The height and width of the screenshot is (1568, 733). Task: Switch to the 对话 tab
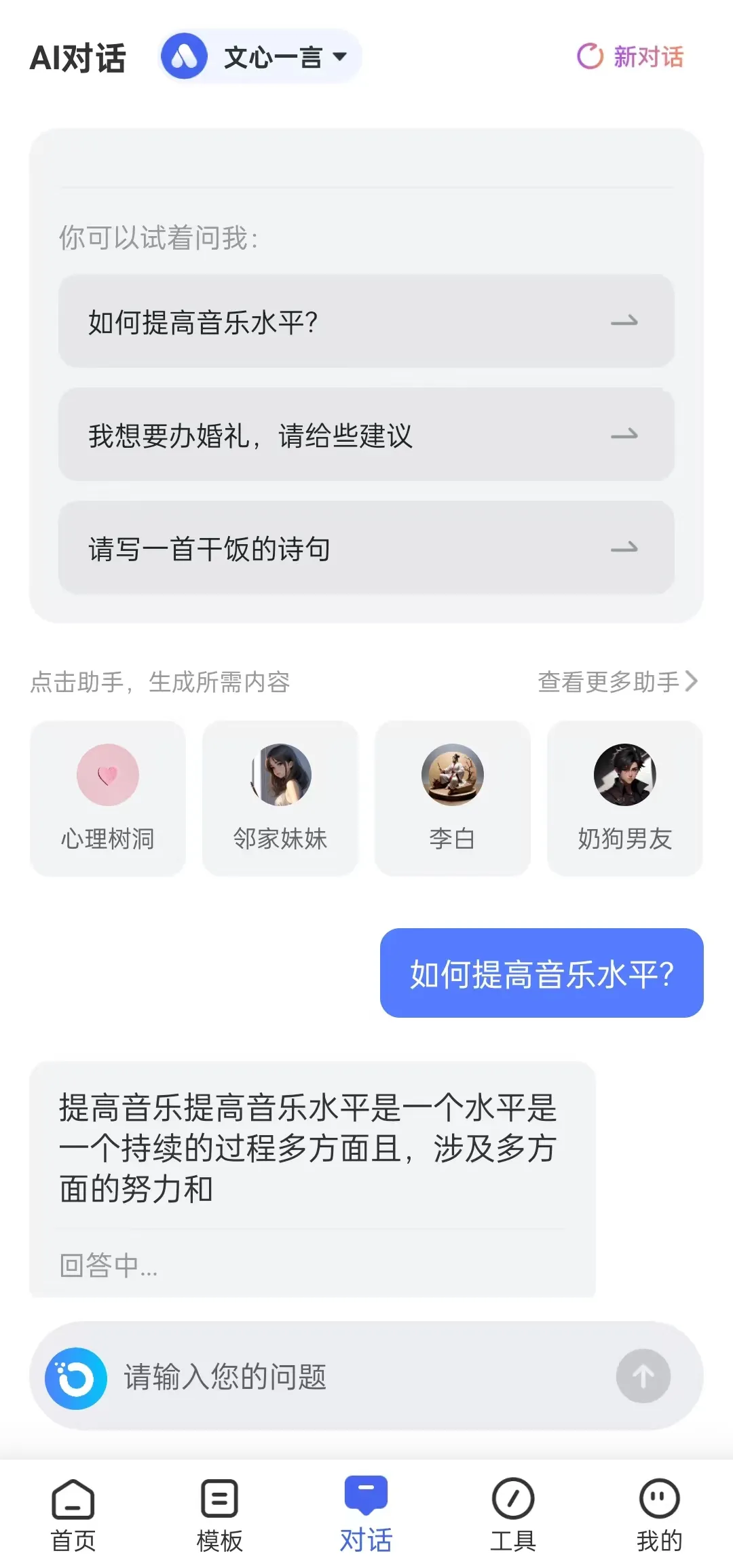tap(366, 1513)
